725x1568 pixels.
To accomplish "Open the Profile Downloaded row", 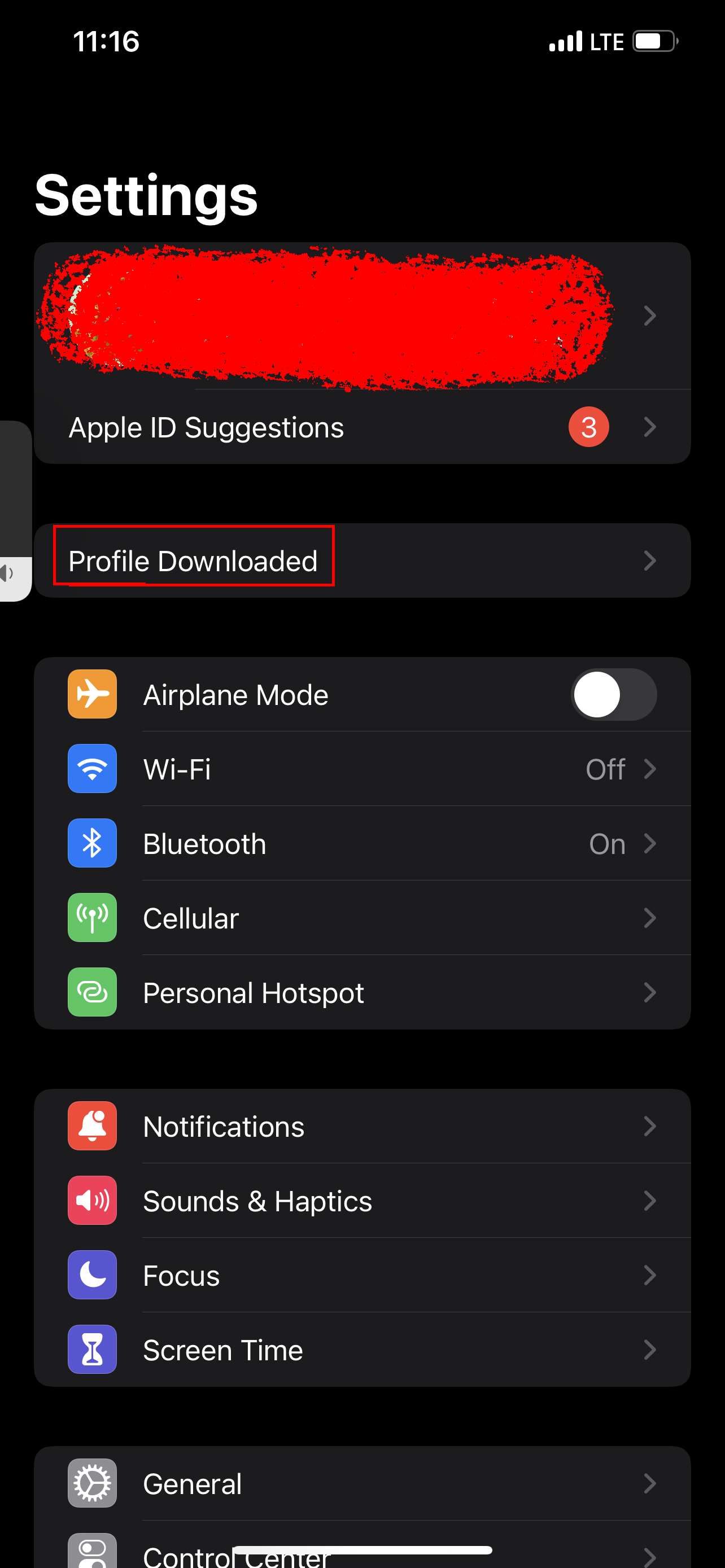I will click(362, 560).
